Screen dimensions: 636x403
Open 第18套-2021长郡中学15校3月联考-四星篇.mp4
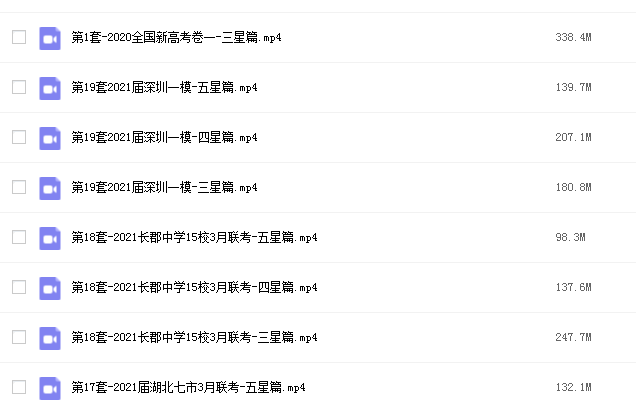[x=194, y=288]
